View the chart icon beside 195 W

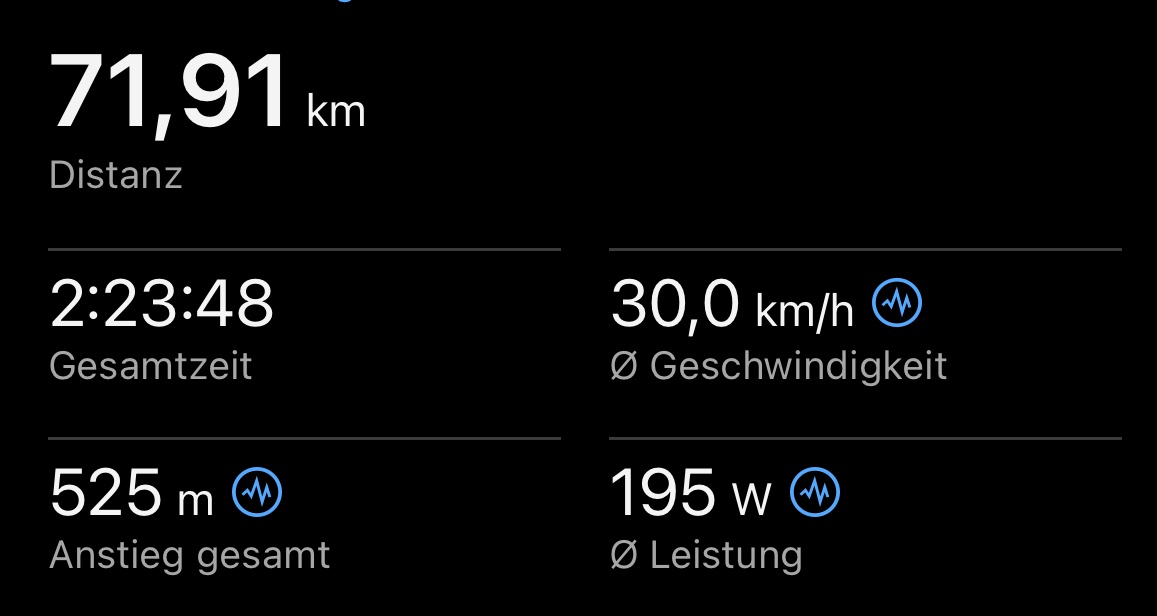(x=815, y=492)
